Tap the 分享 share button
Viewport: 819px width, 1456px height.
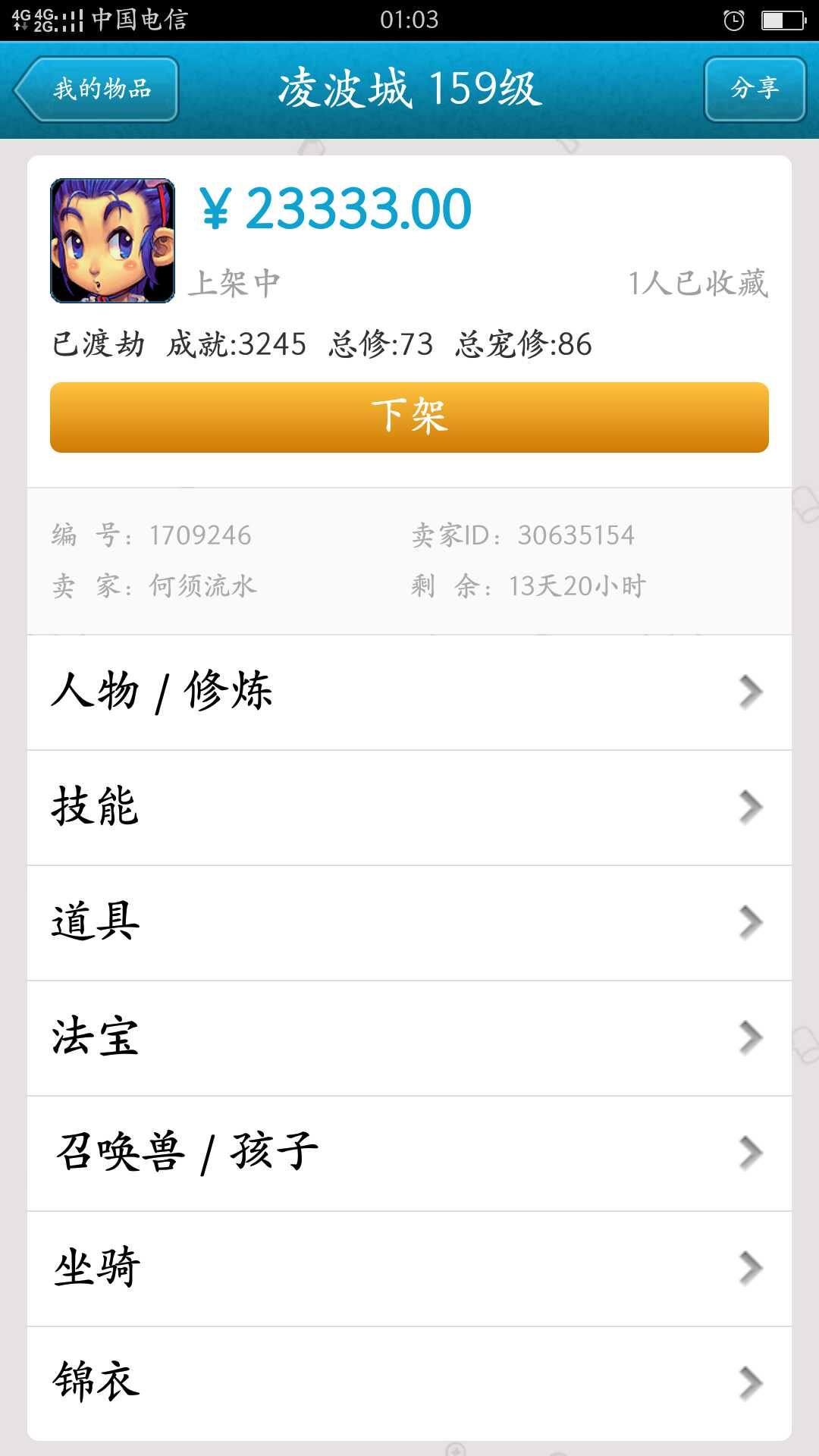tap(755, 89)
